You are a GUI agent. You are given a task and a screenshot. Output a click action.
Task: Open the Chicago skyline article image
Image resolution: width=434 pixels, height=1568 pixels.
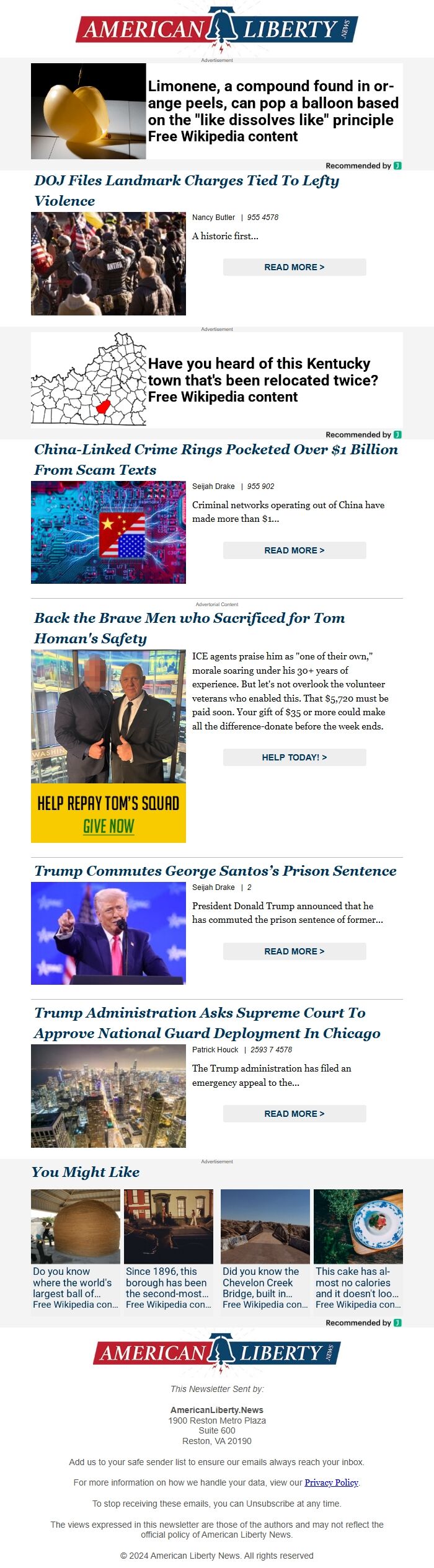tap(108, 1096)
